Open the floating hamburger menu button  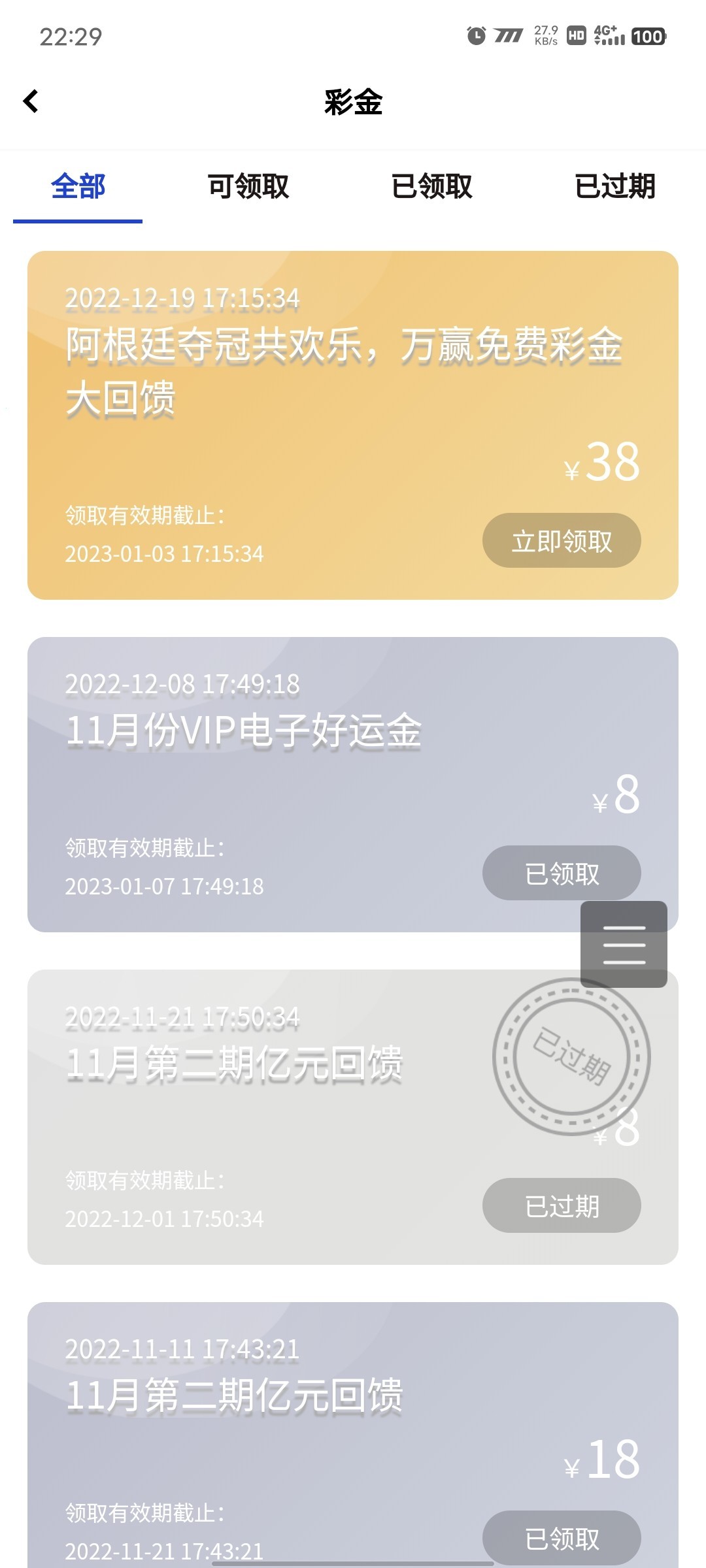click(624, 944)
